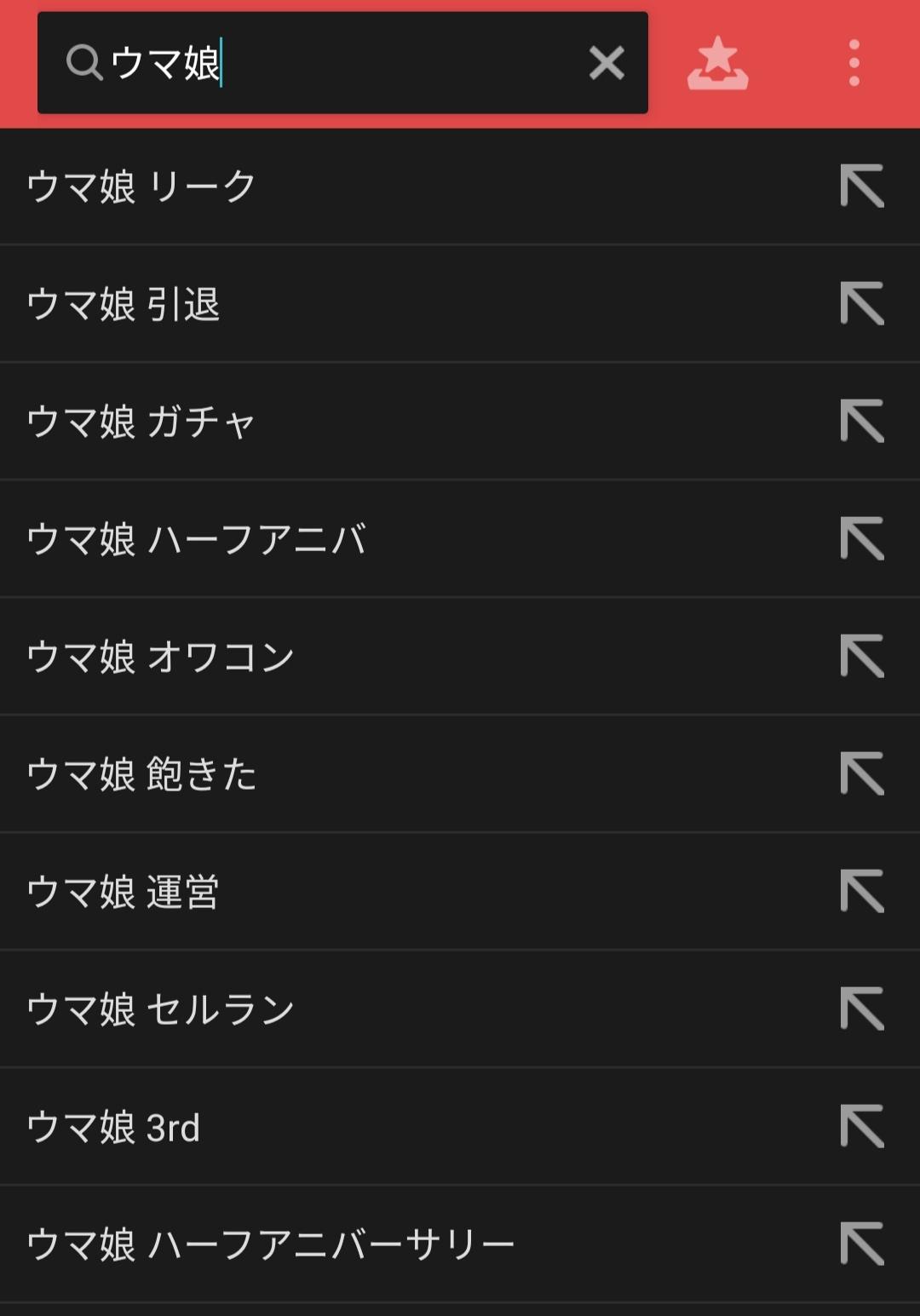
Task: Tap the arrow next to ウマ娘 運営
Action: click(862, 892)
